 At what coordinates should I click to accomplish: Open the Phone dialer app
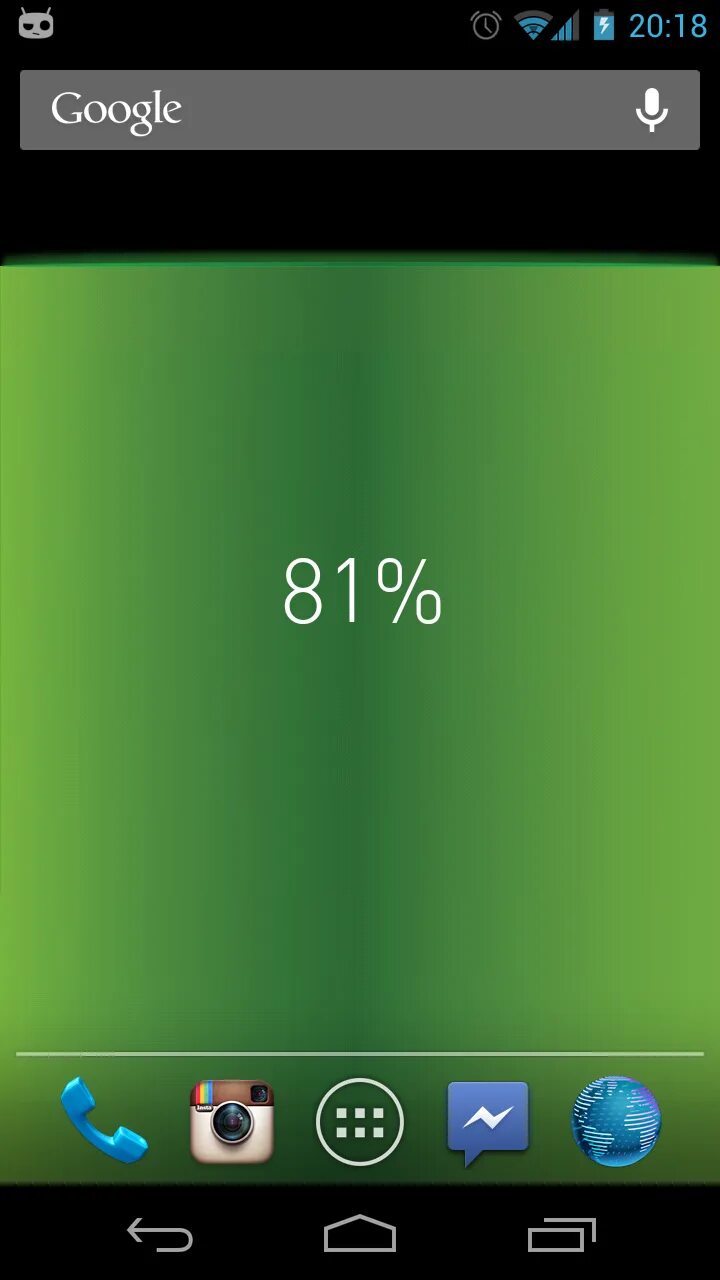pos(104,1121)
